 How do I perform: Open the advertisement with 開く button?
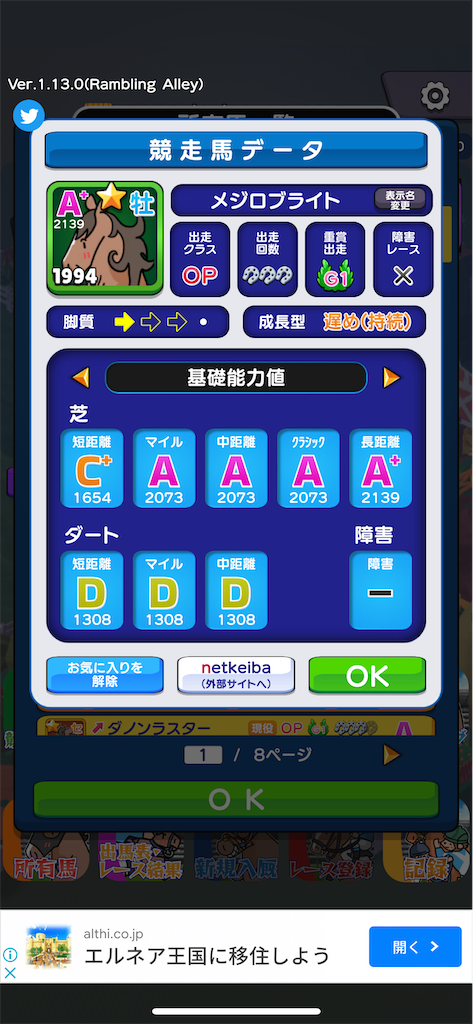point(415,946)
